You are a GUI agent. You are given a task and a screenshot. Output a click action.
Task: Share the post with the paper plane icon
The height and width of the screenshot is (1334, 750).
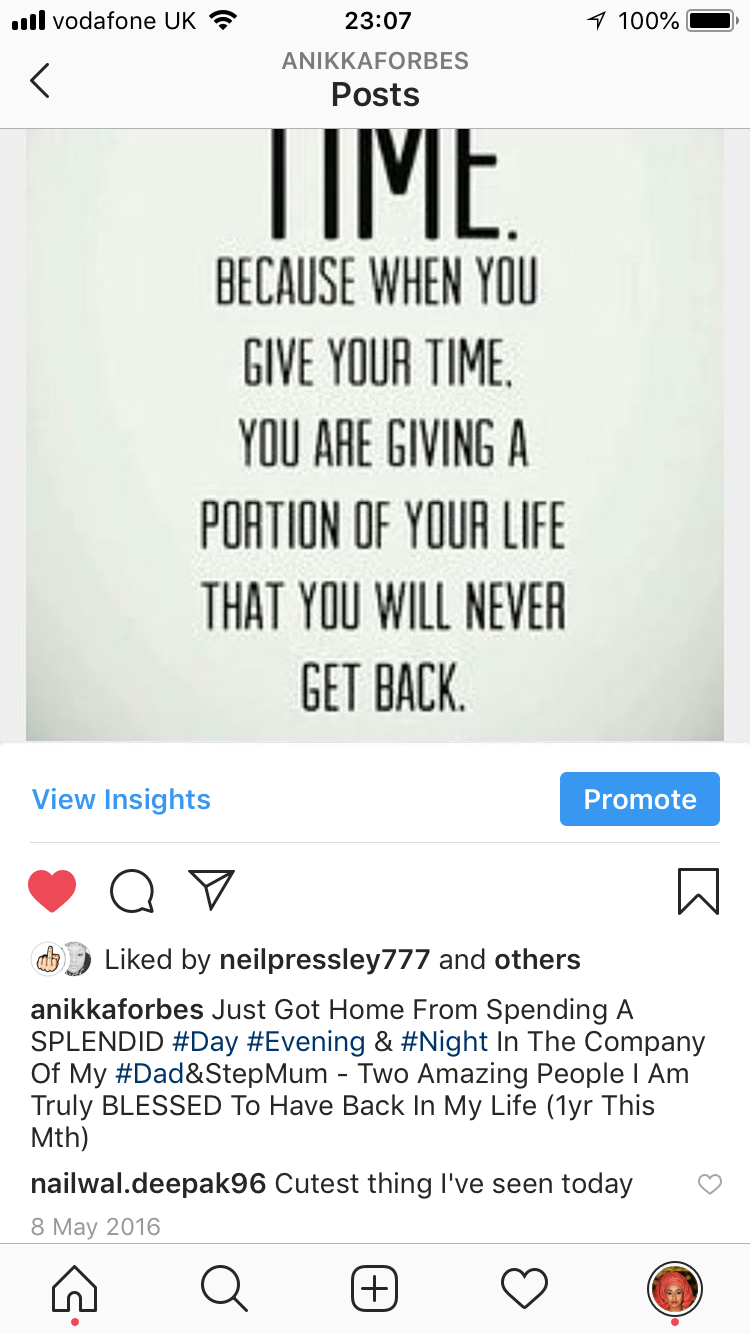211,889
